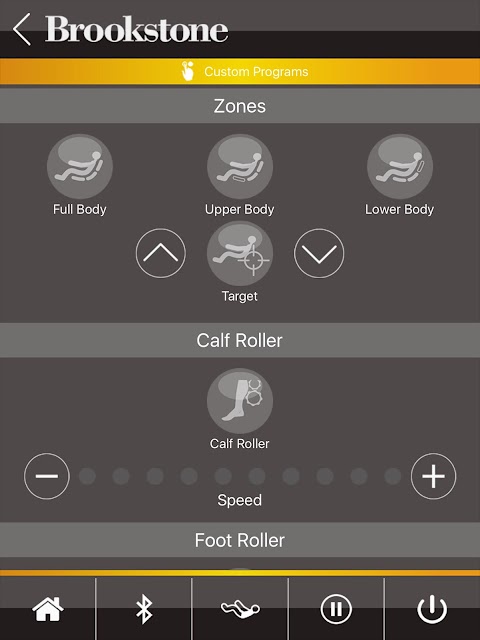Viewport: 480px width, 640px height.
Task: Increase calf roller speed with plus
Action: click(x=433, y=476)
